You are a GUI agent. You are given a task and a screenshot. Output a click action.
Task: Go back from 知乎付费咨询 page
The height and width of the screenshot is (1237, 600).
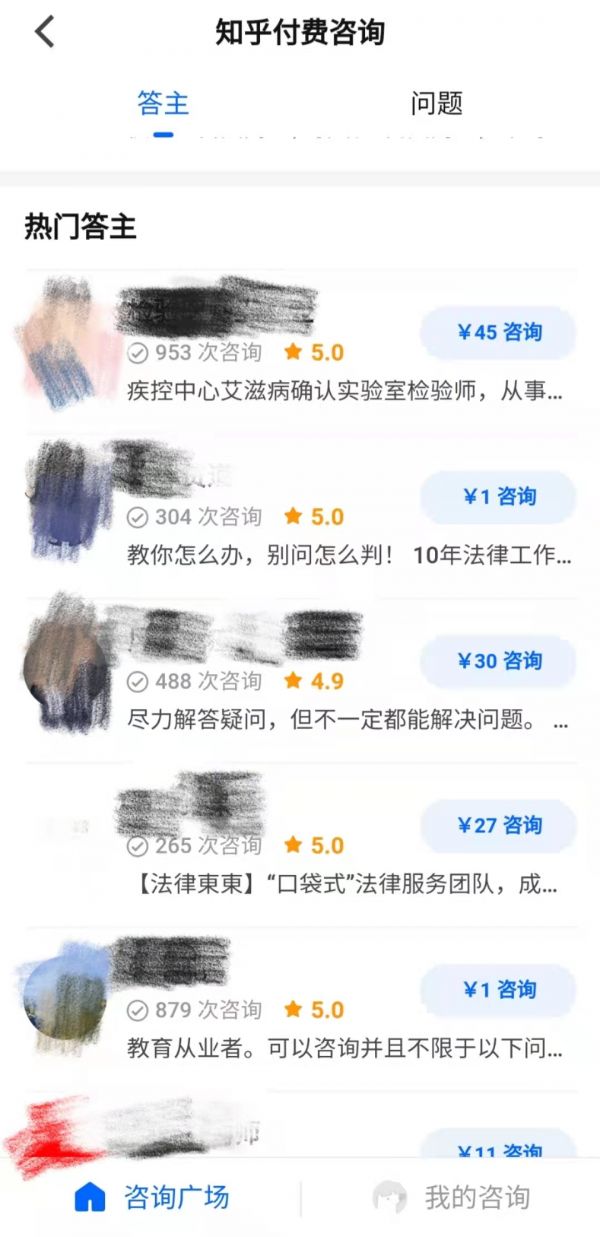click(44, 32)
